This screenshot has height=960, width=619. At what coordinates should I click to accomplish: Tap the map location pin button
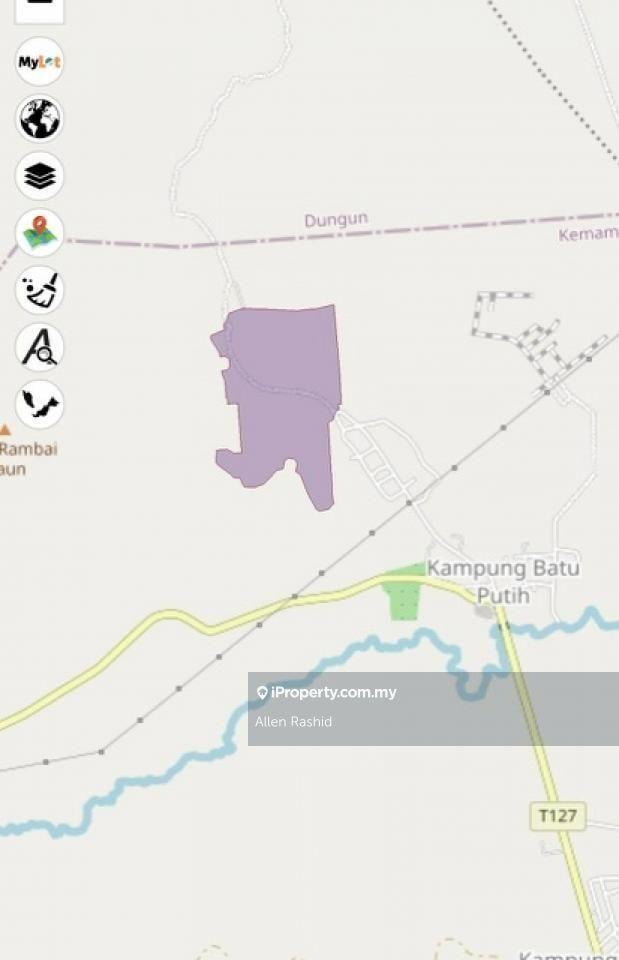coord(40,233)
